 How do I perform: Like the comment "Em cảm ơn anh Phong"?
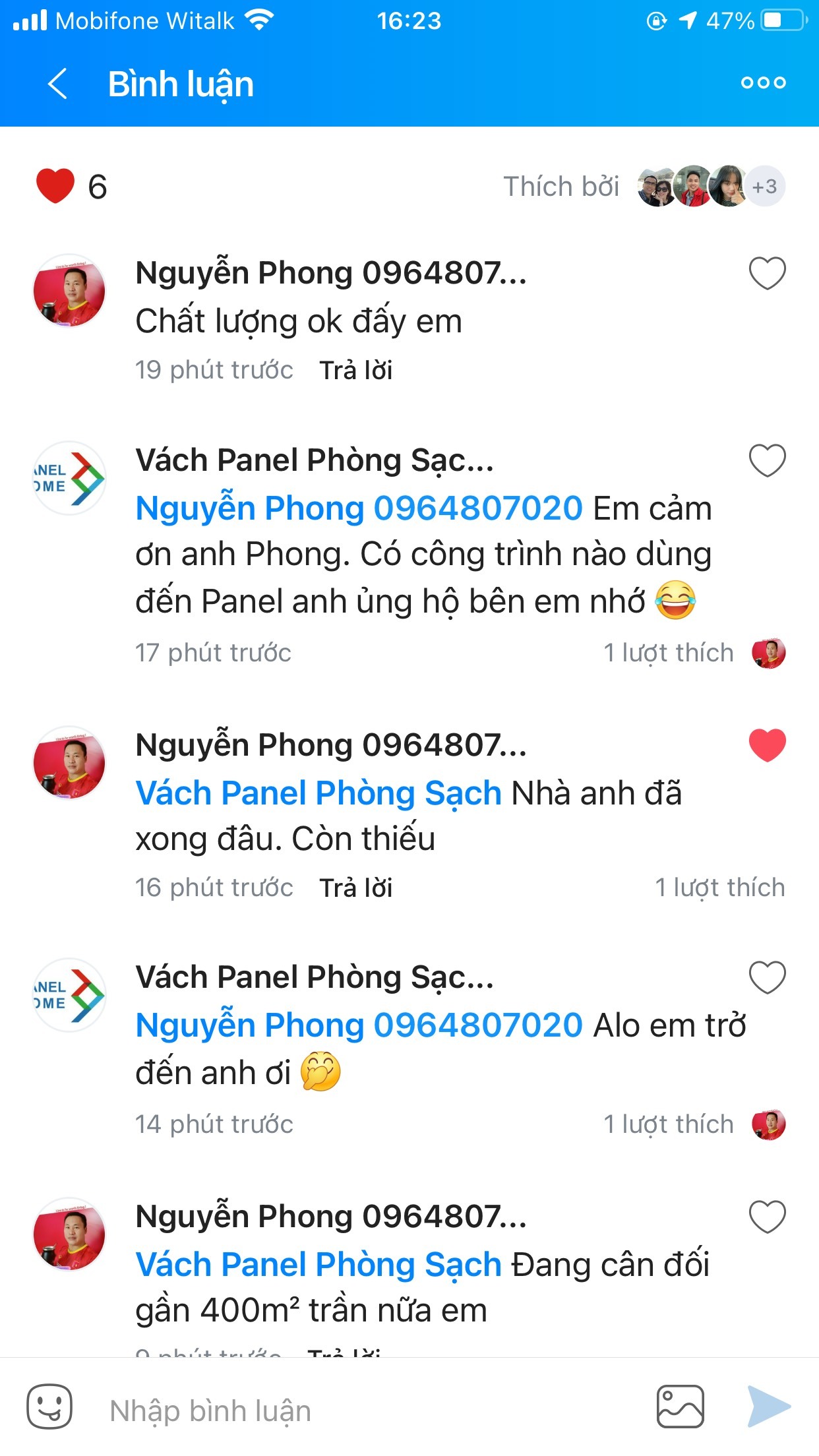pos(767,460)
